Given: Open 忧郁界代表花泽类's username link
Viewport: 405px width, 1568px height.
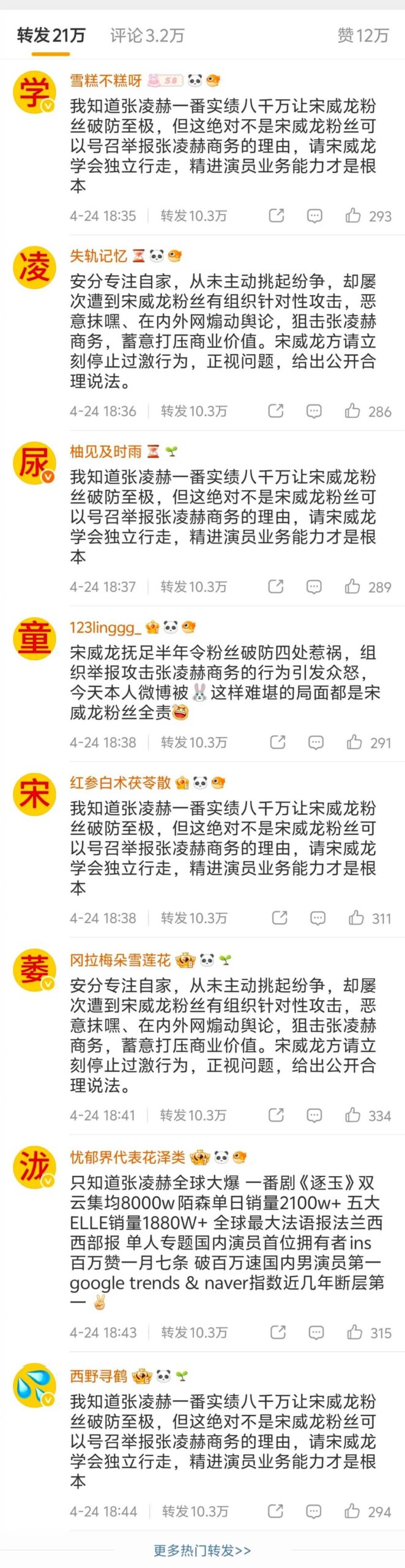Looking at the screenshot, I should (127, 1157).
